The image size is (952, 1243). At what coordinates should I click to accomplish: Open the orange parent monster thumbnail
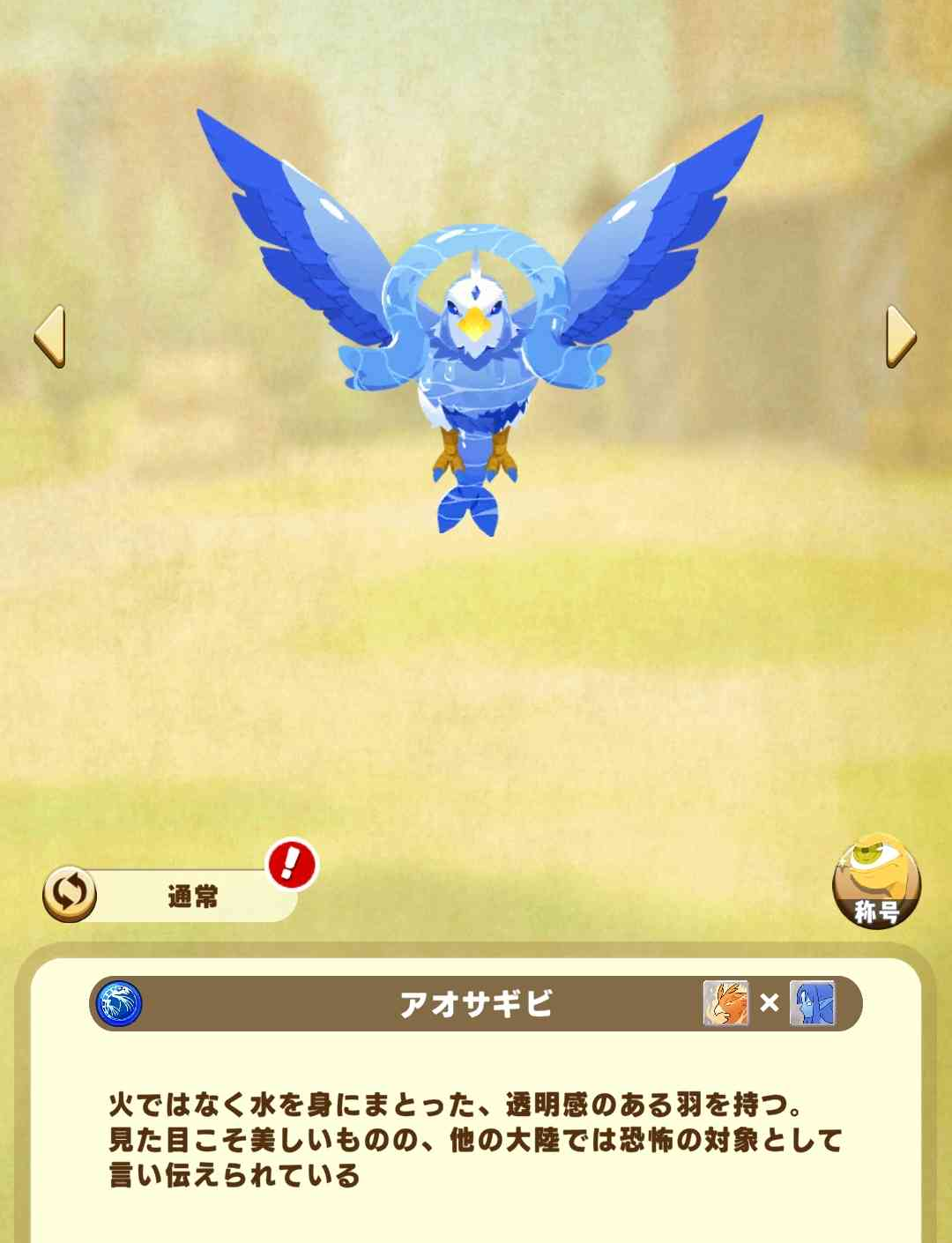725,1003
